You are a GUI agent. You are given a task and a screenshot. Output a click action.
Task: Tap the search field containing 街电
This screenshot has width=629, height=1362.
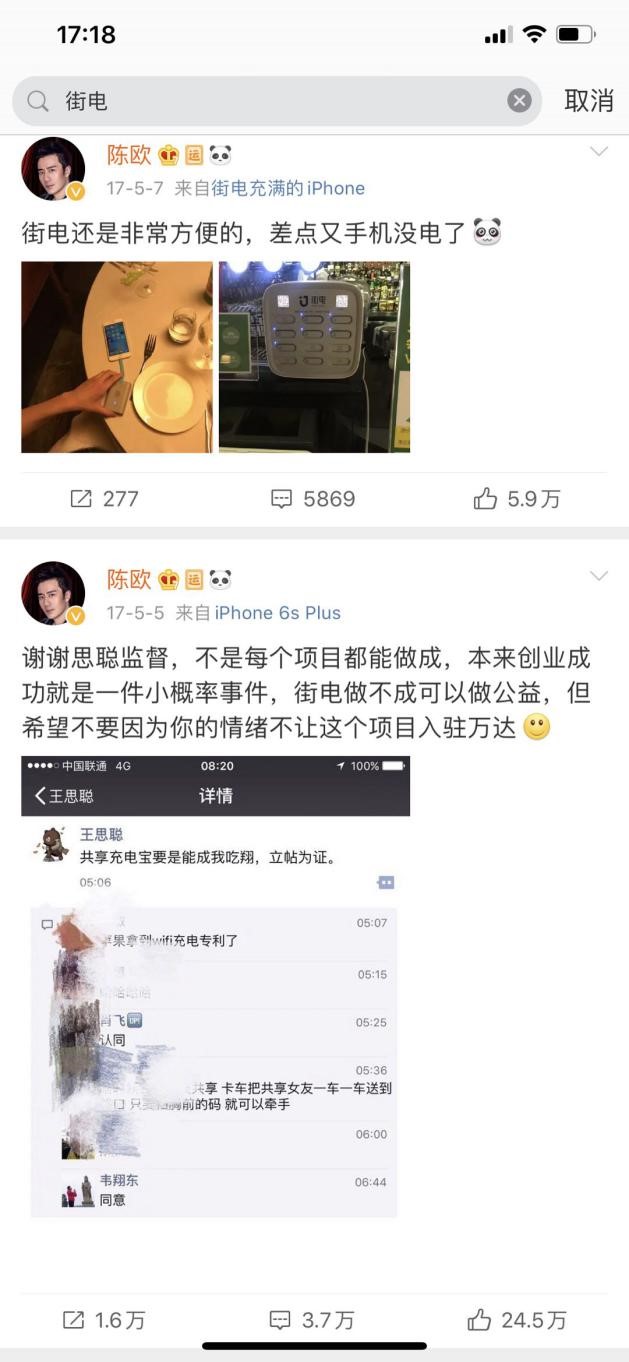270,101
